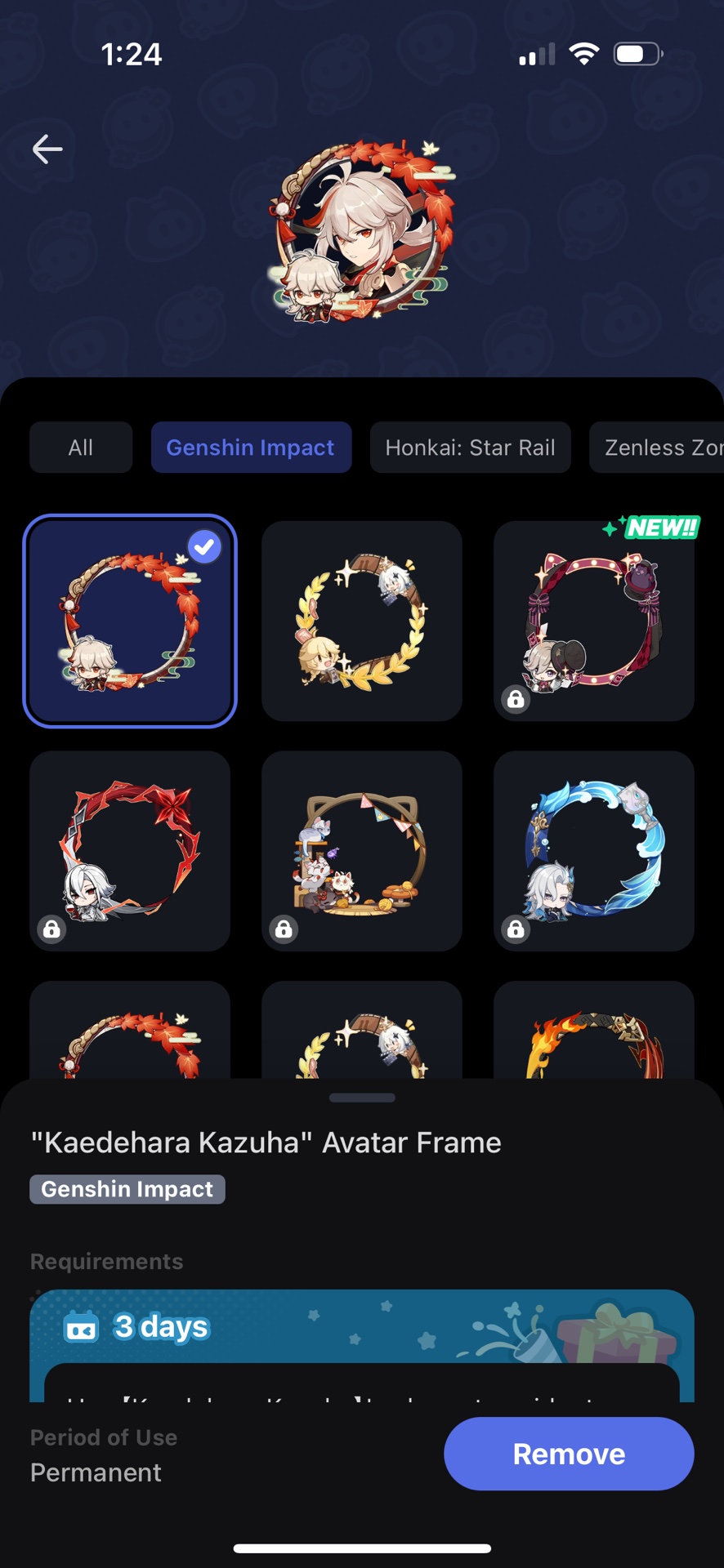
Task: Open the new frame marked with NEW badge
Action: tap(593, 621)
